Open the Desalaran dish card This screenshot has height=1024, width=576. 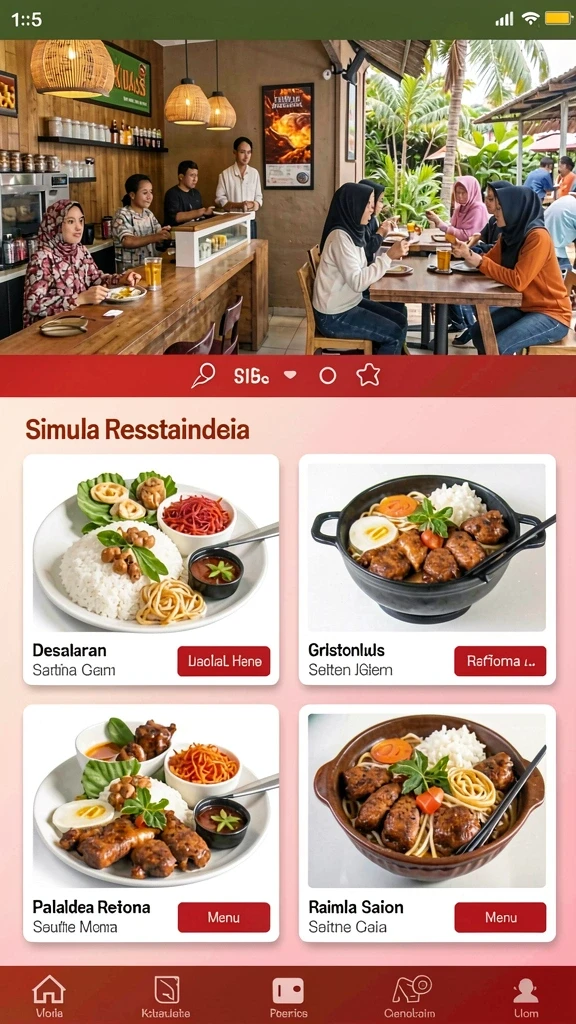click(x=151, y=569)
